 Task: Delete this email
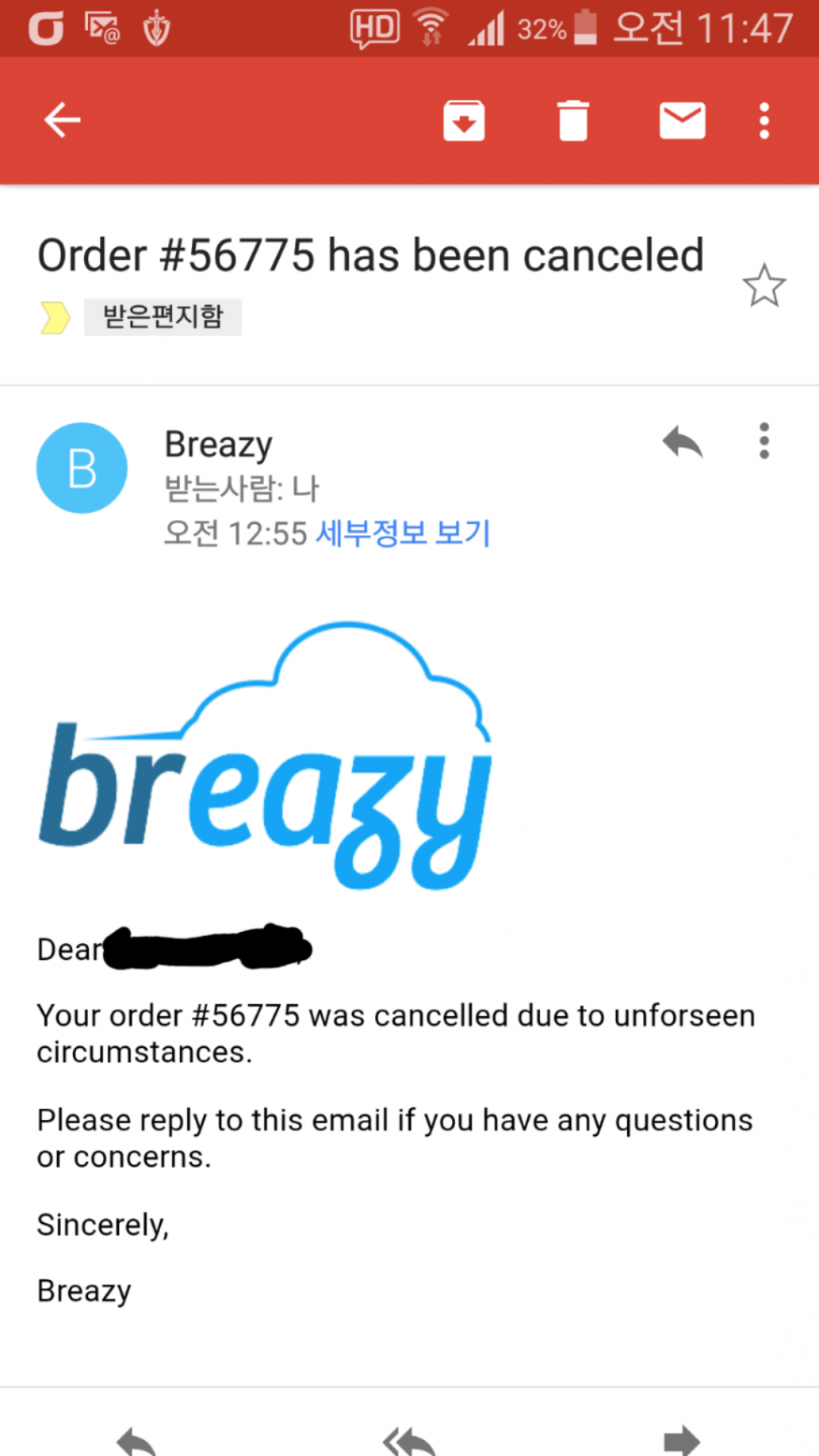point(573,121)
